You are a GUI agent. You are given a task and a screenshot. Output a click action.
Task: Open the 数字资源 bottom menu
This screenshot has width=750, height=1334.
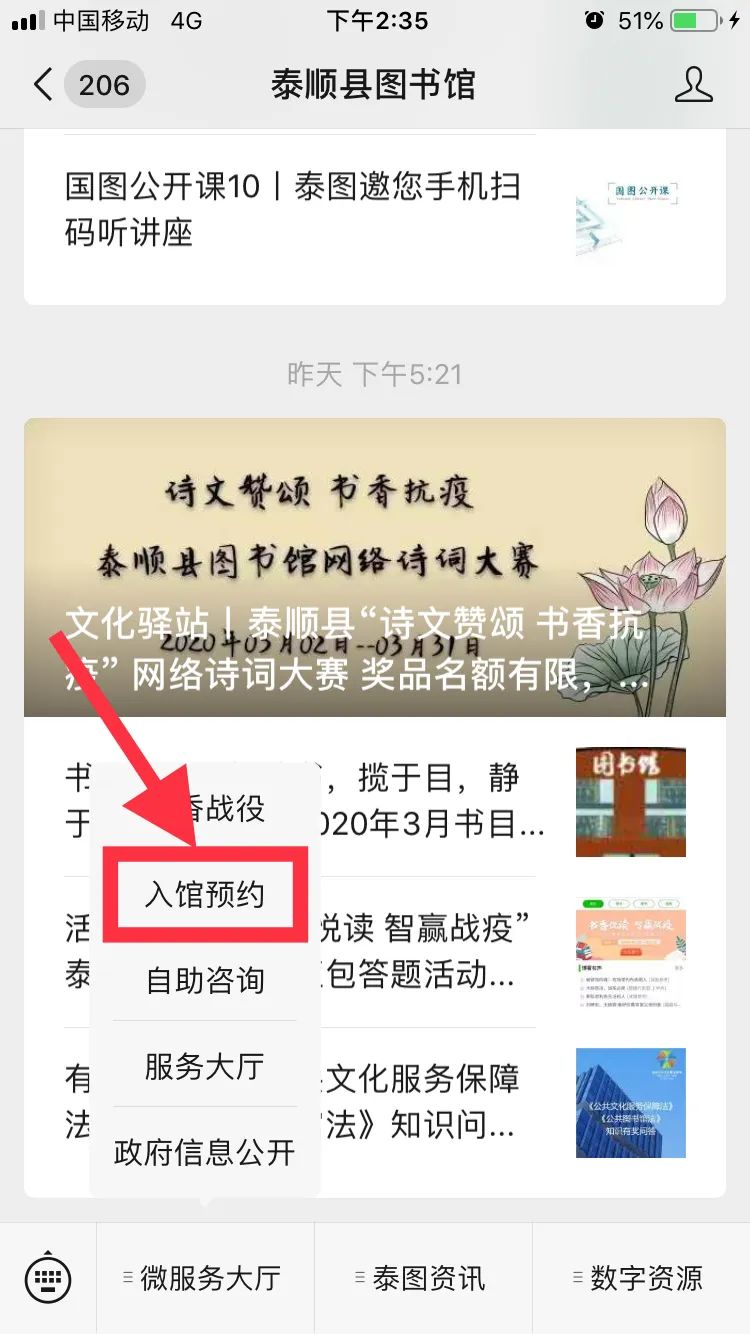[642, 1278]
